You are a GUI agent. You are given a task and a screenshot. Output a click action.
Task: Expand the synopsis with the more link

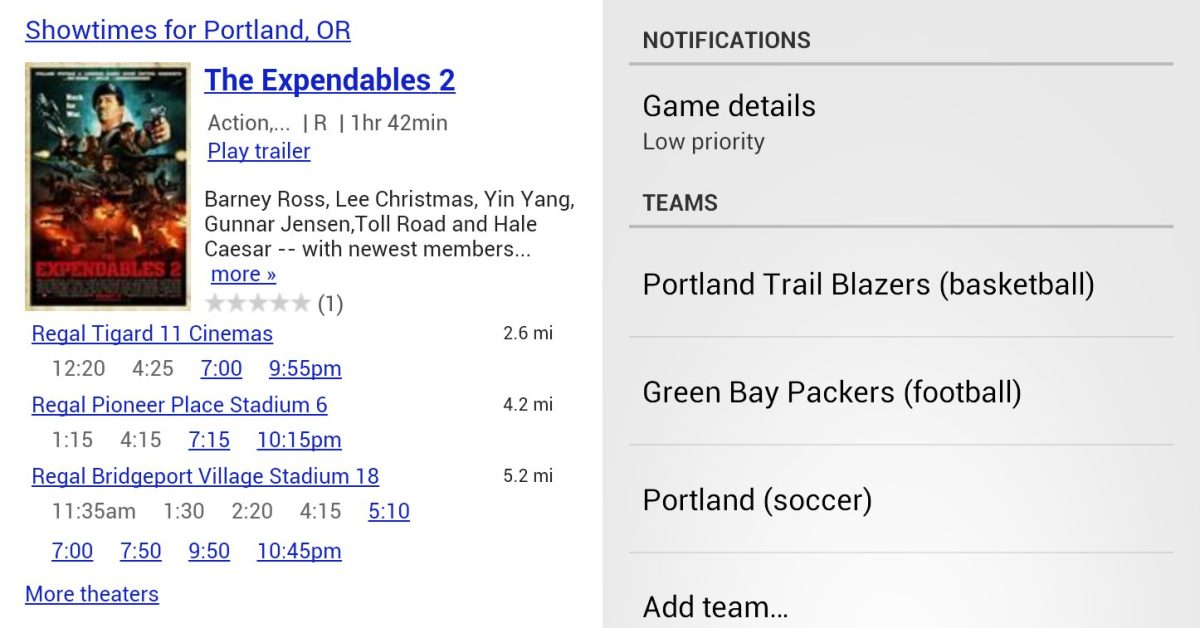pos(243,274)
